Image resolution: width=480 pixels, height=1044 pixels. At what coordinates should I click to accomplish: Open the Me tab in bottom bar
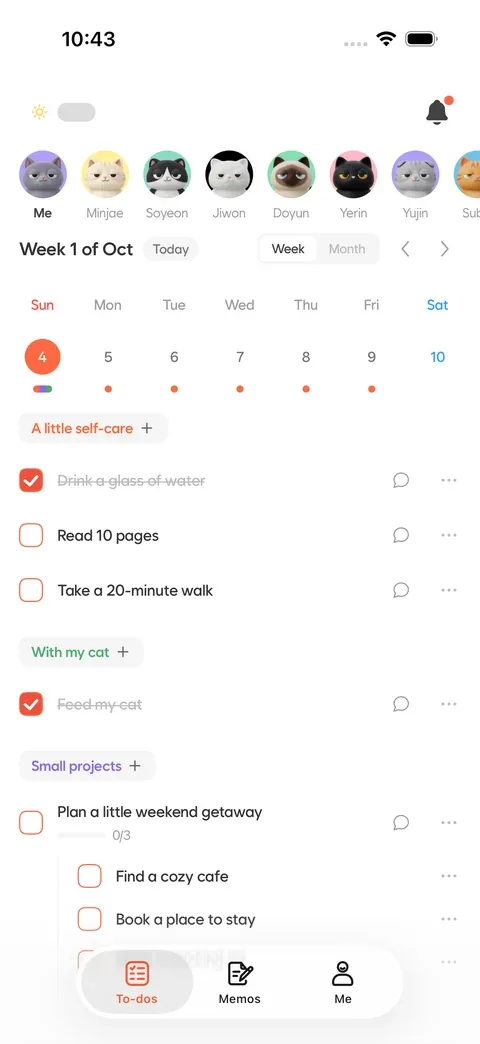tap(343, 983)
